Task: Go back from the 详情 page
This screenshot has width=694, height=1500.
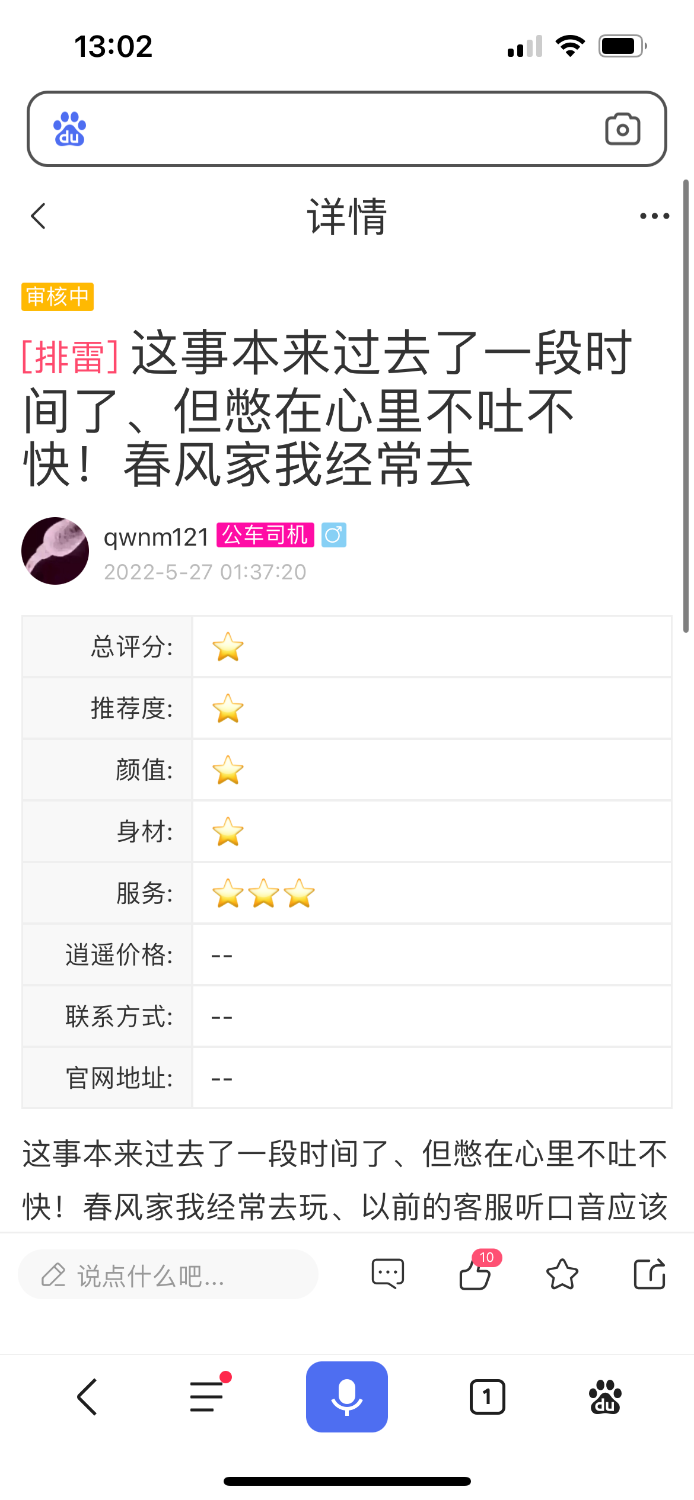Action: (x=39, y=216)
